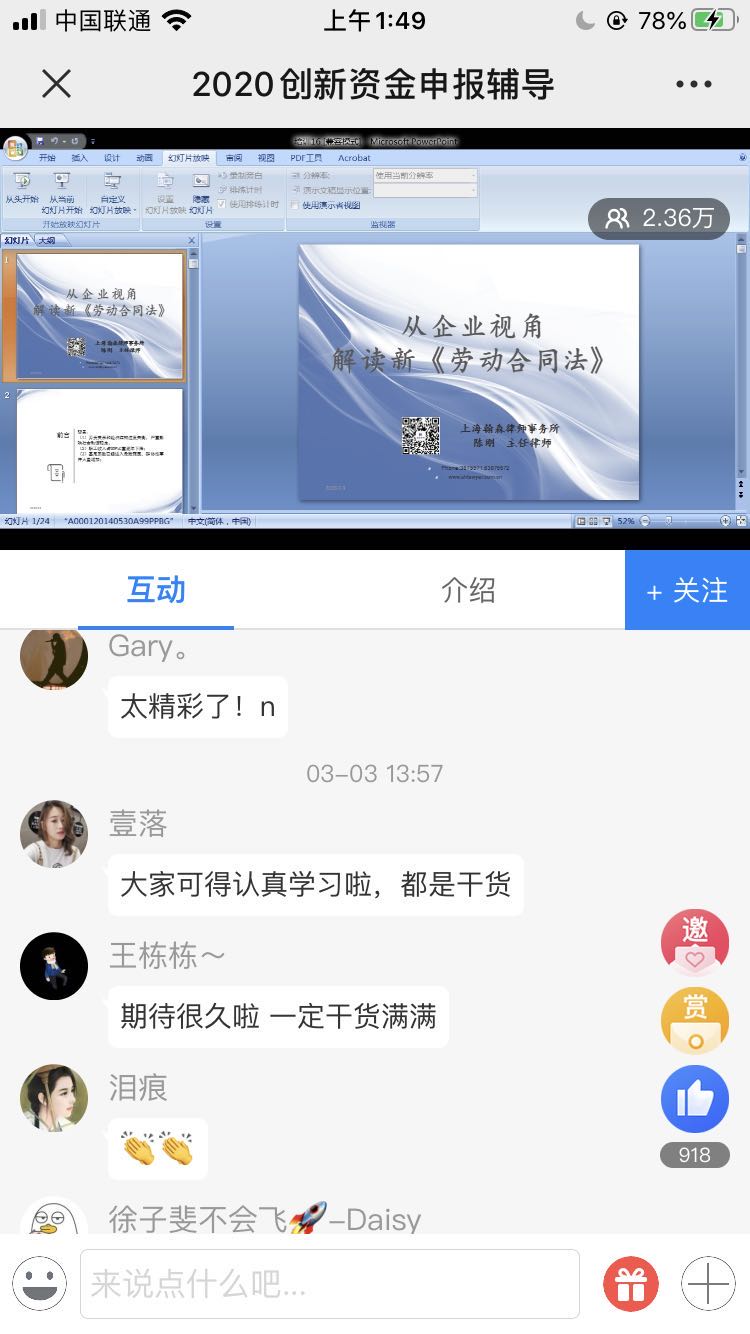Follow the channel with + 关注
This screenshot has height=1334, width=750.
[x=687, y=590]
